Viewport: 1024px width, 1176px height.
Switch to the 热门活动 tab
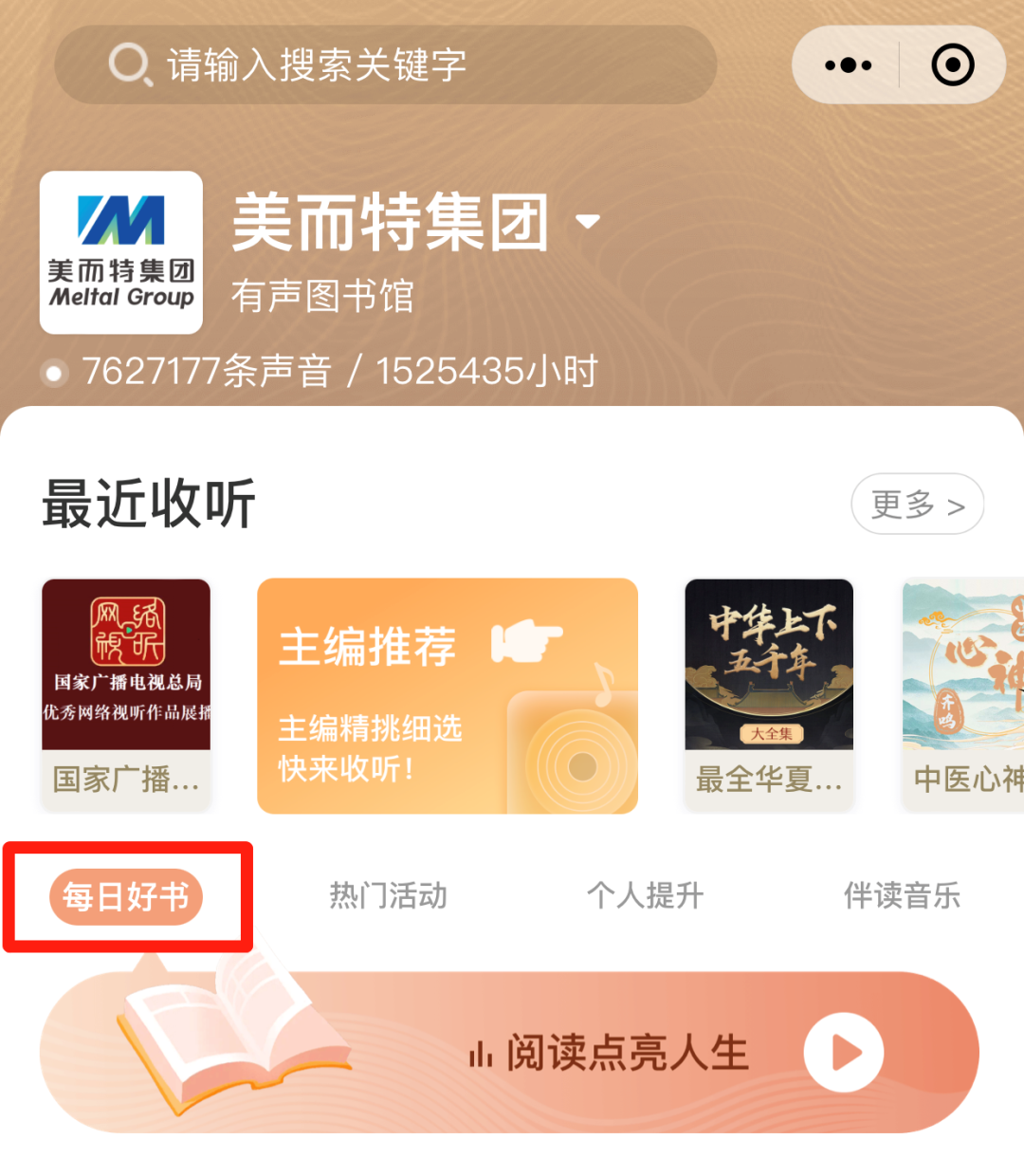click(388, 895)
